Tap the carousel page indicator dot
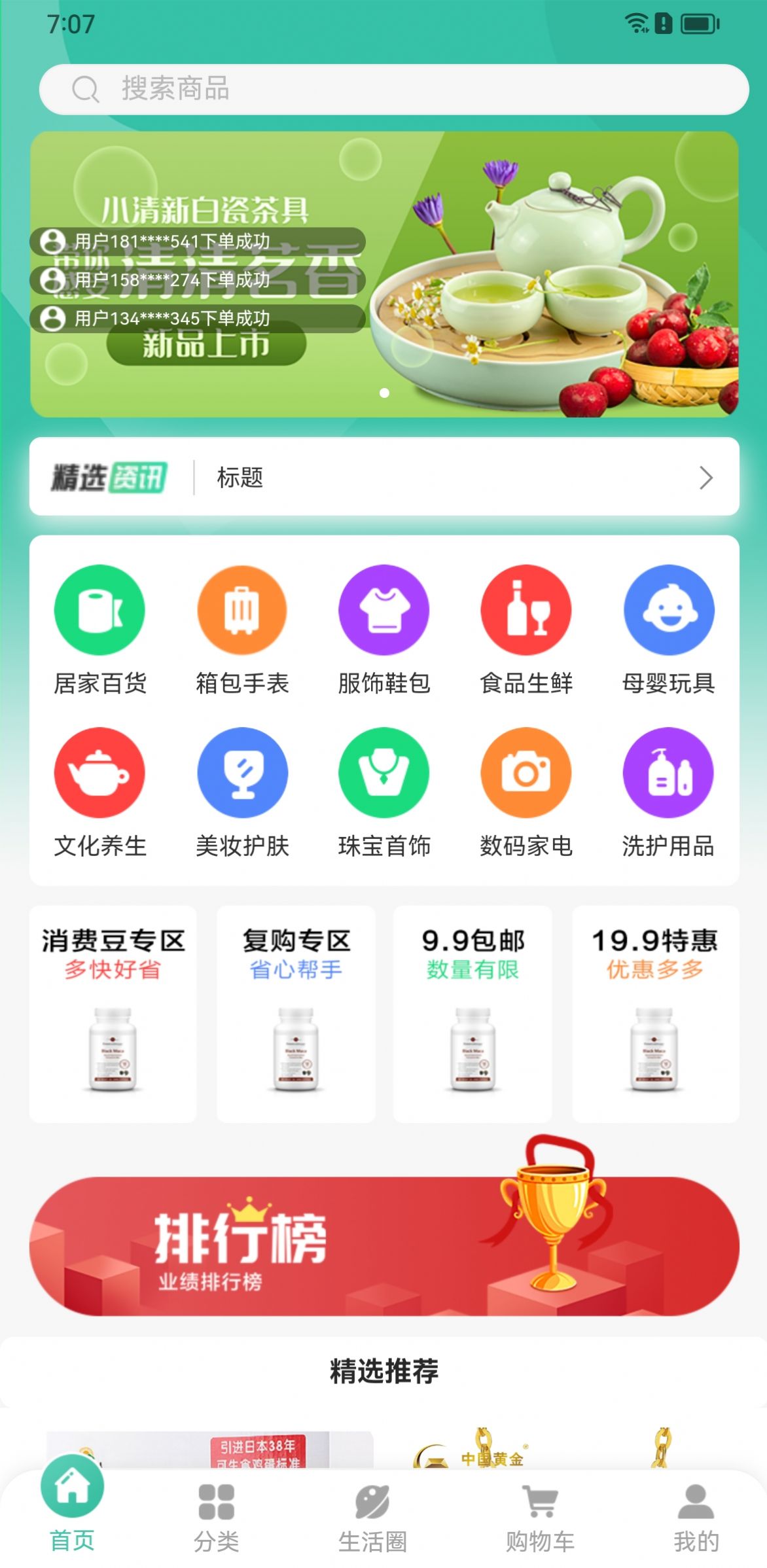This screenshot has height=1568, width=767. coord(383,391)
